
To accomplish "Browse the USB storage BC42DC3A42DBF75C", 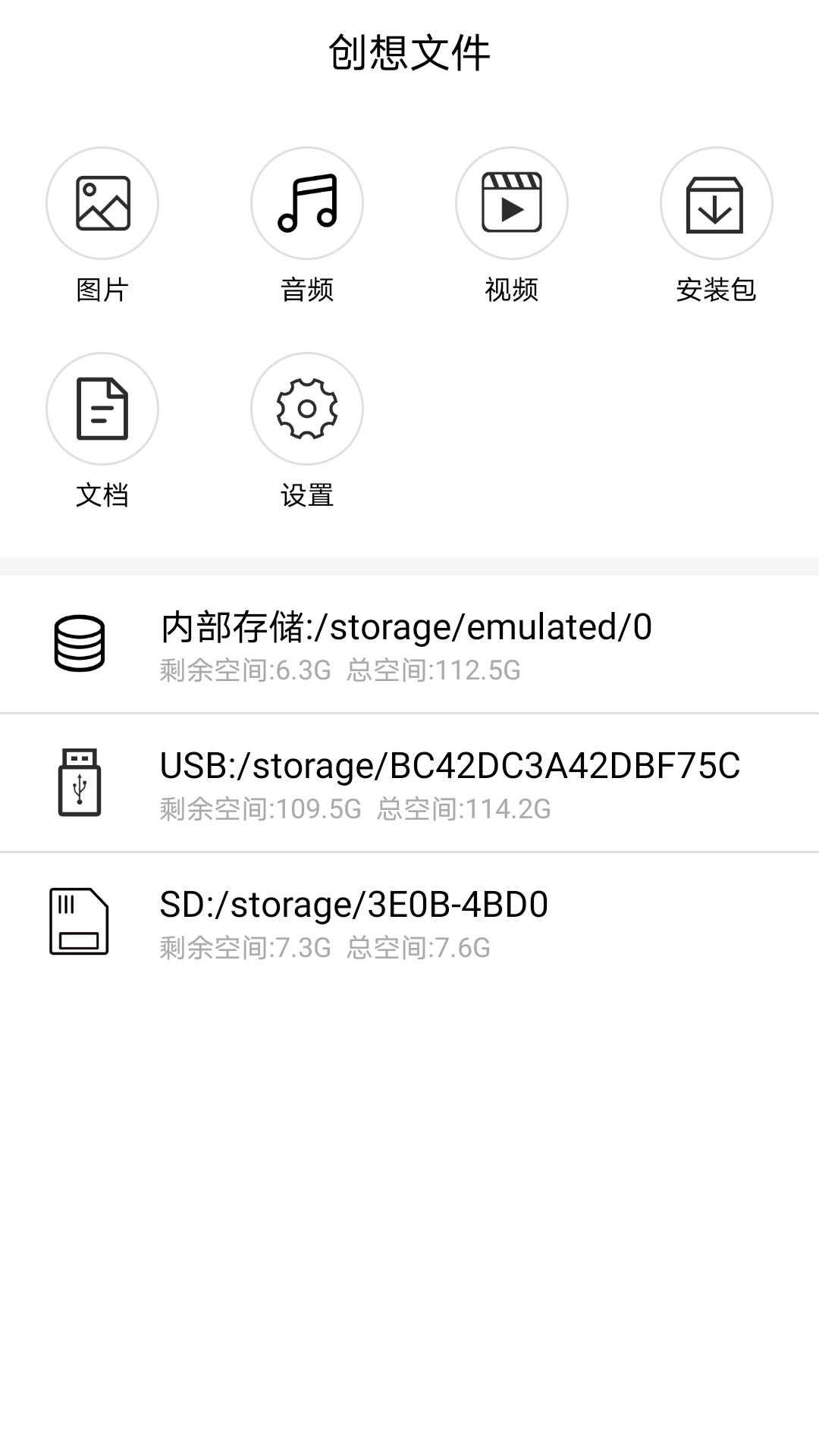I will click(409, 783).
